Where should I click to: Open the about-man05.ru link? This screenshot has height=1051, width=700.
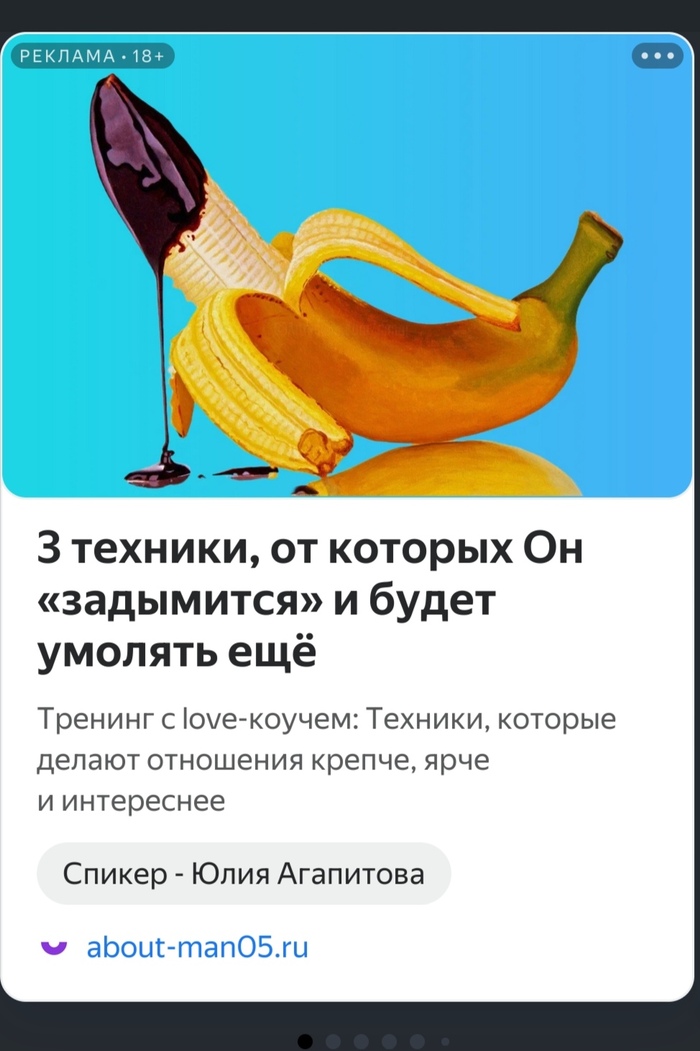coord(197,946)
